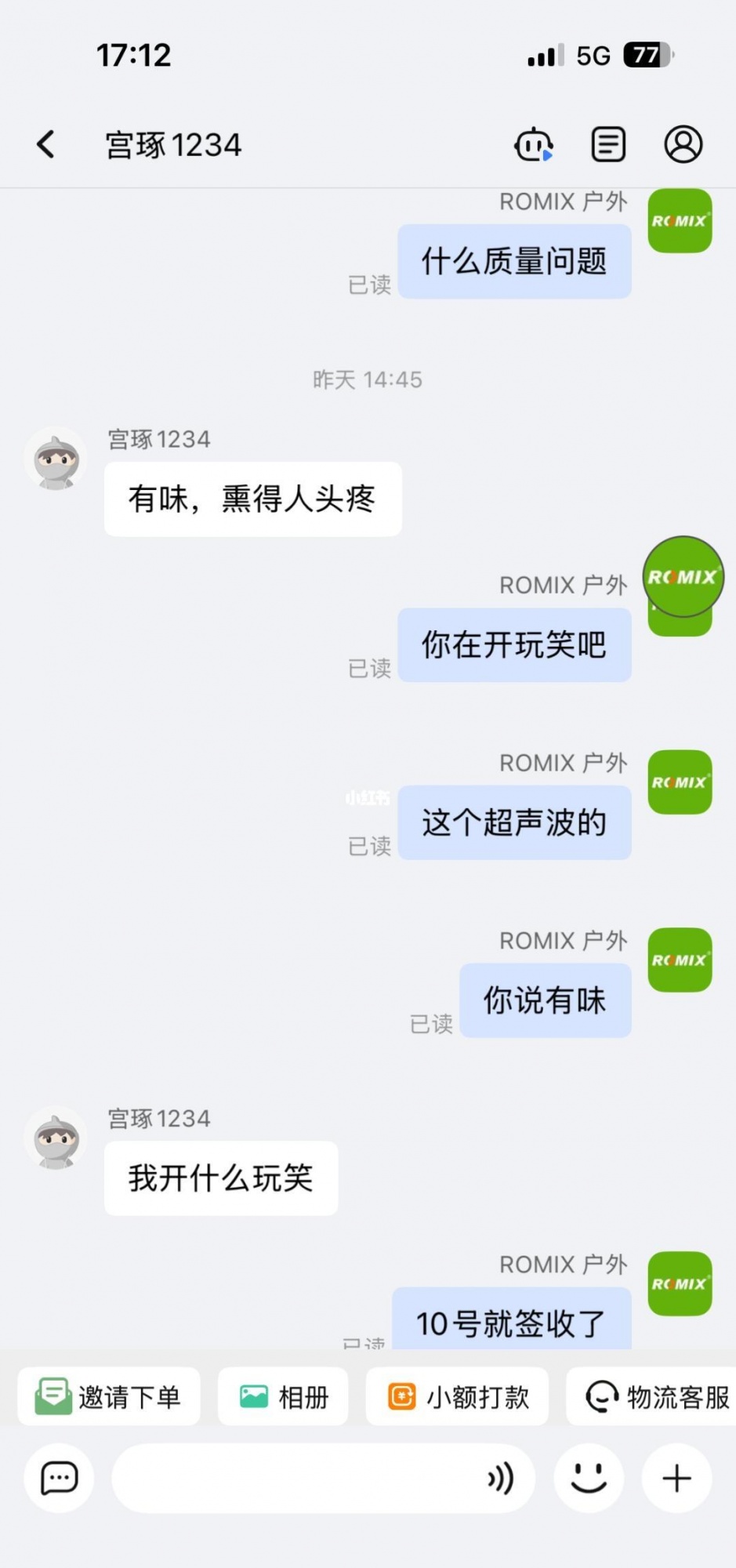Open 相册 photo album
The image size is (736, 1568).
point(283,1396)
